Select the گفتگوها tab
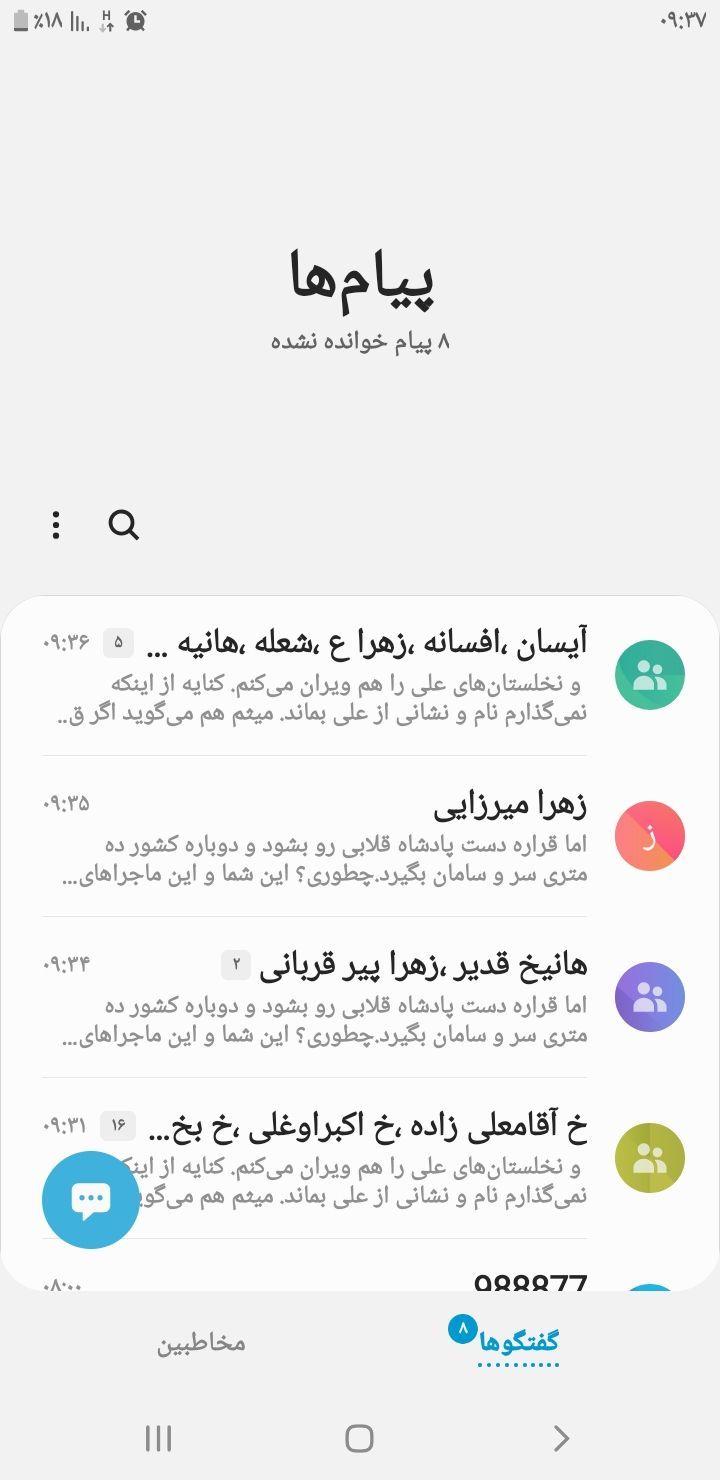 (518, 1342)
